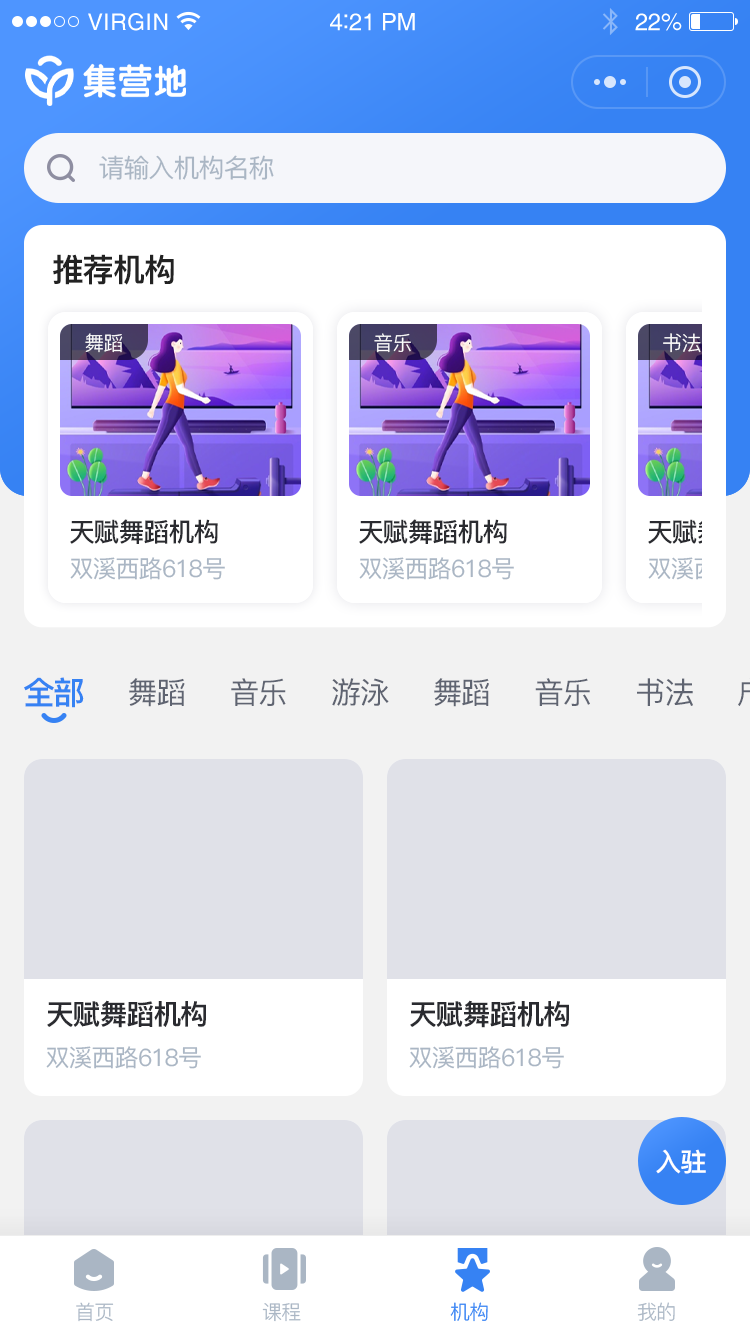Filter institutions by 游泳

[x=360, y=693]
